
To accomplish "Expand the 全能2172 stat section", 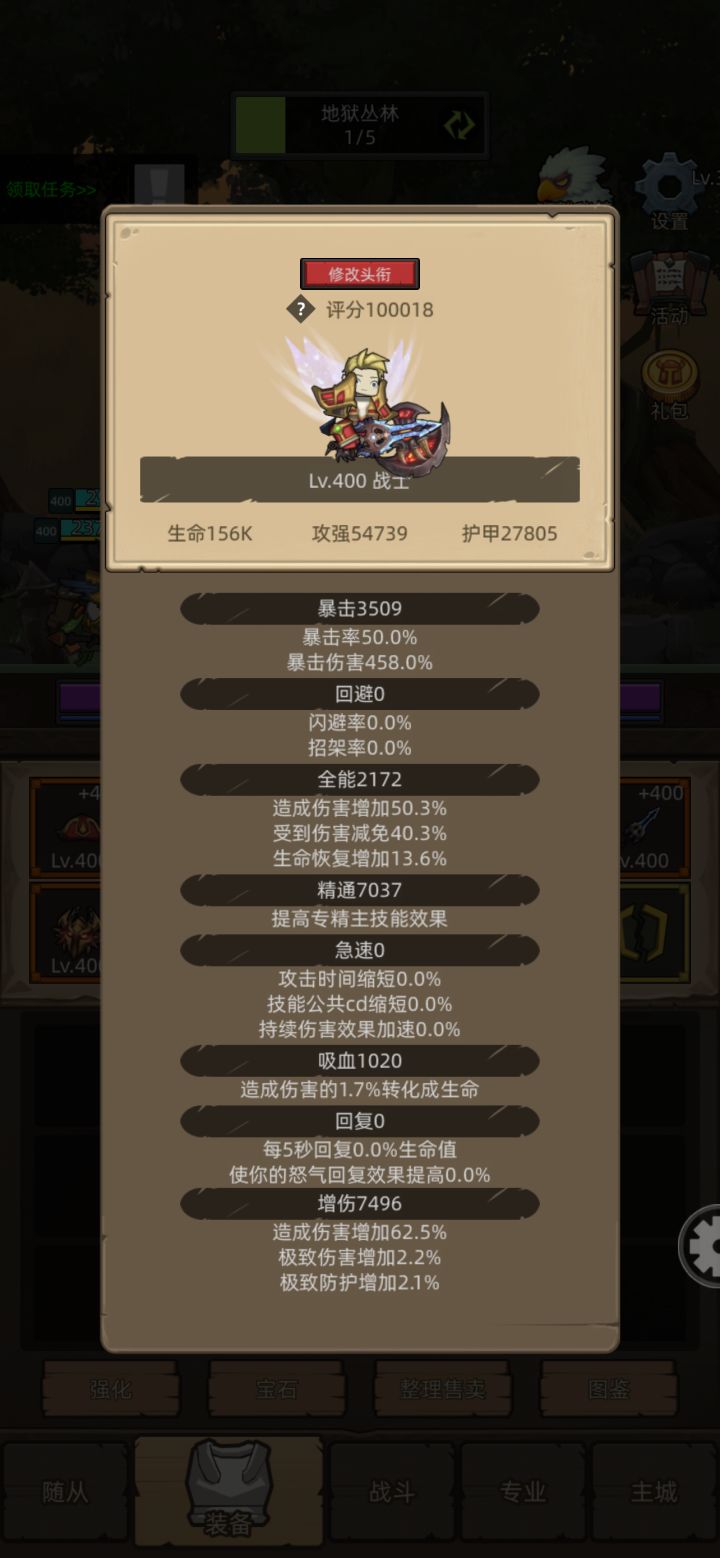I will point(359,779).
